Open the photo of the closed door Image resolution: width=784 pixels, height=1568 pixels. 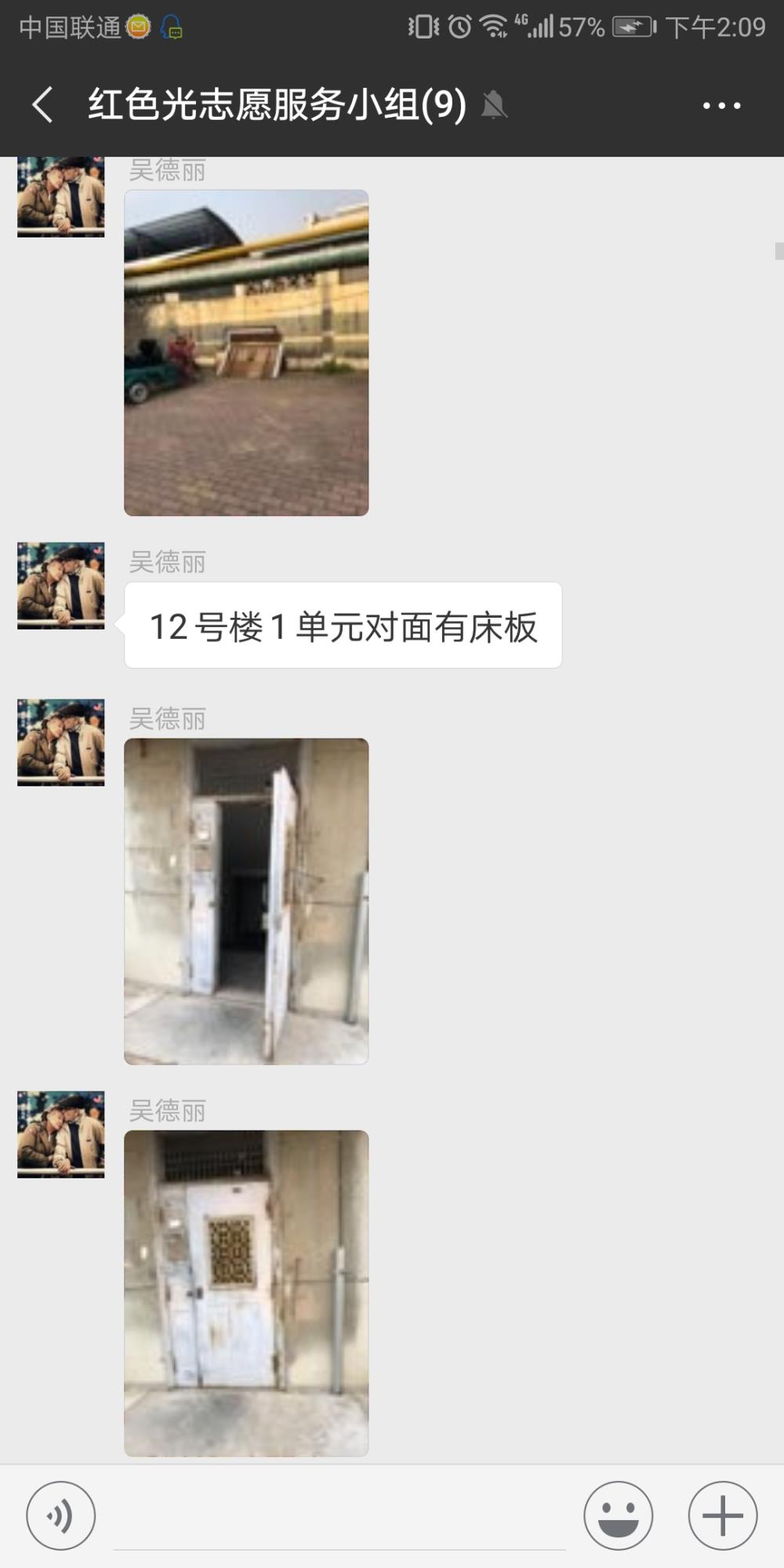tap(246, 1294)
